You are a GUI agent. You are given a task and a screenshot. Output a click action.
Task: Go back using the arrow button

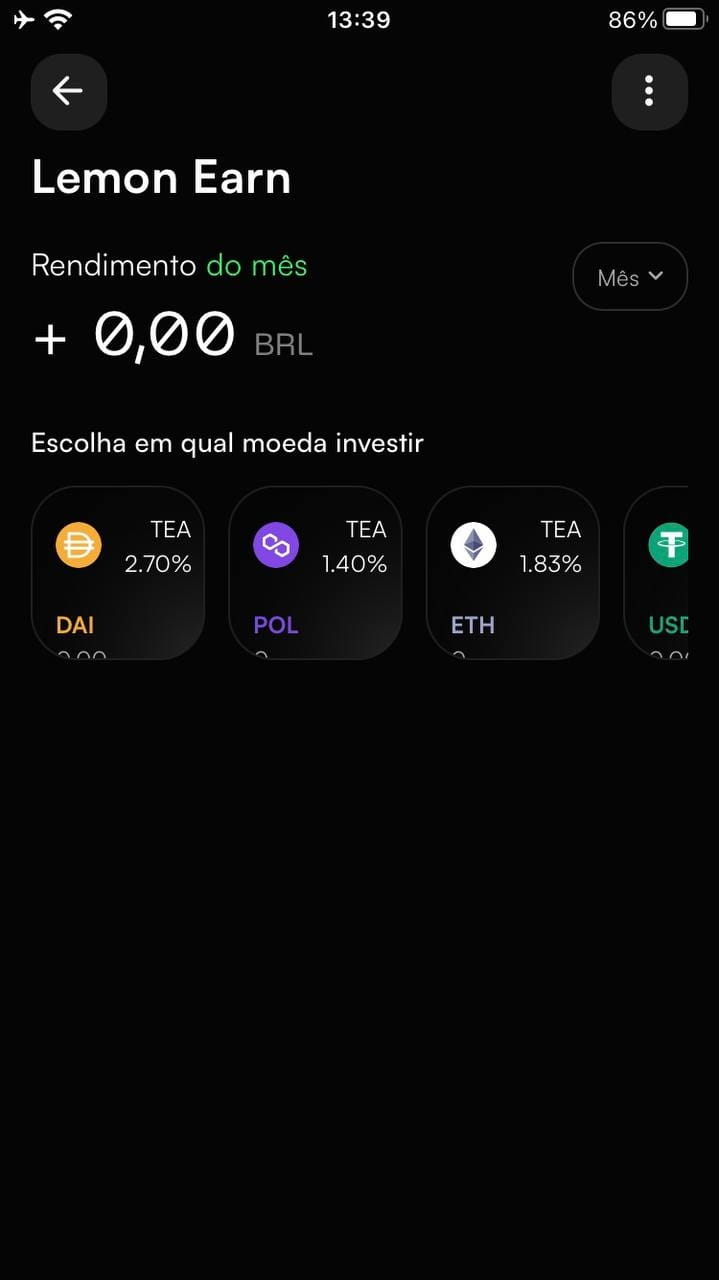click(68, 91)
